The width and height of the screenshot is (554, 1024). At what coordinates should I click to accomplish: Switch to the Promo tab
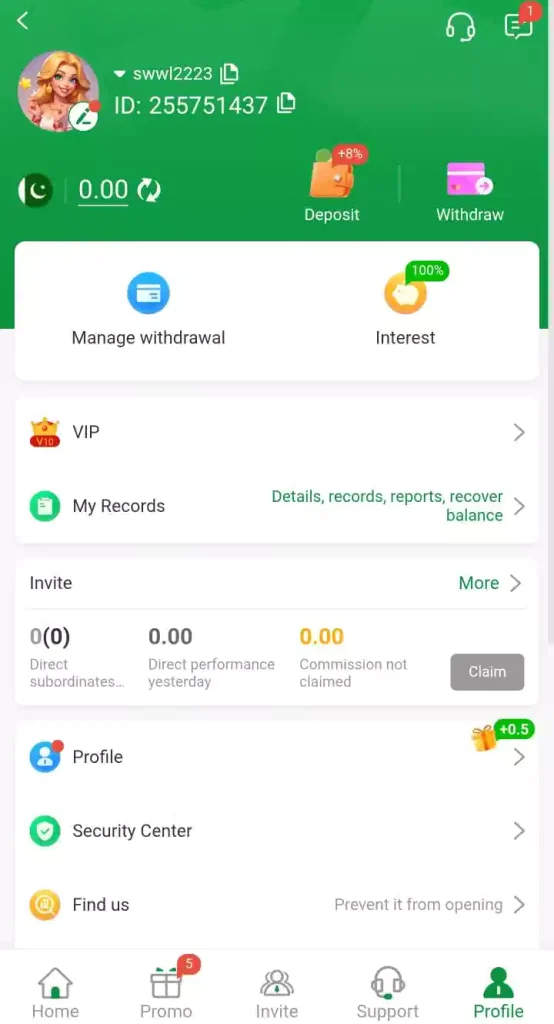[x=166, y=993]
